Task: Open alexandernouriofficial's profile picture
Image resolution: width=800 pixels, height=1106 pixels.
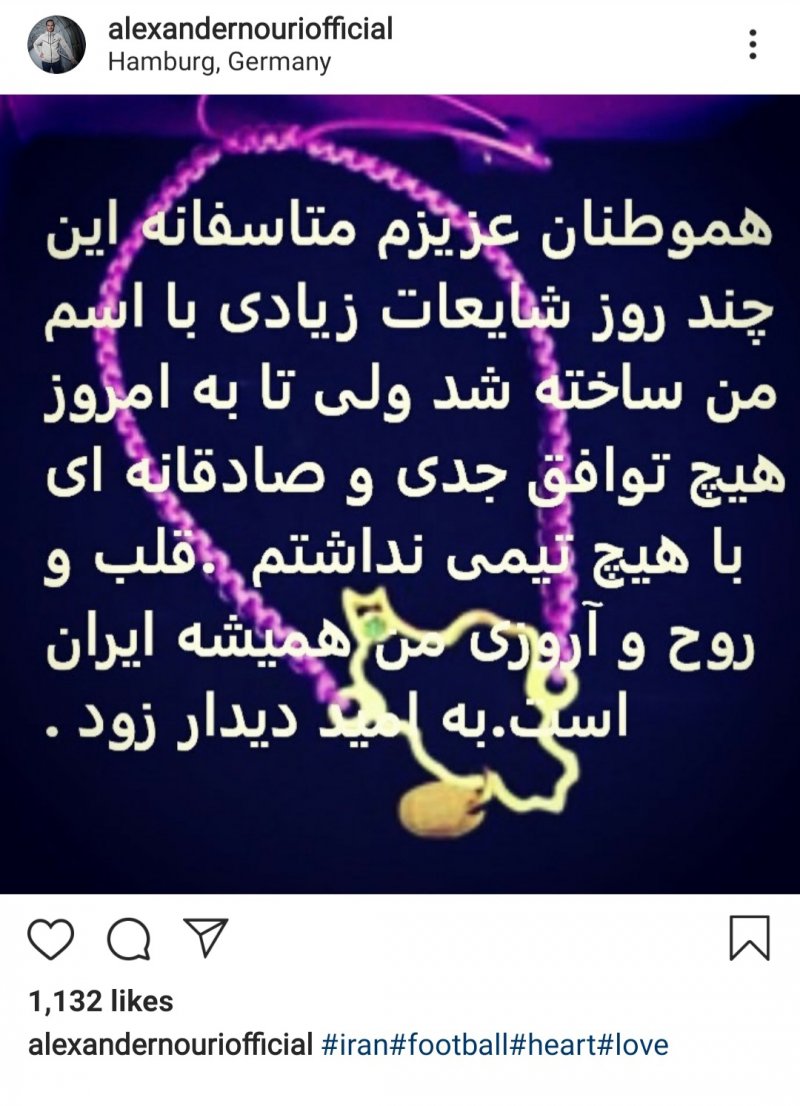Action: click(56, 44)
